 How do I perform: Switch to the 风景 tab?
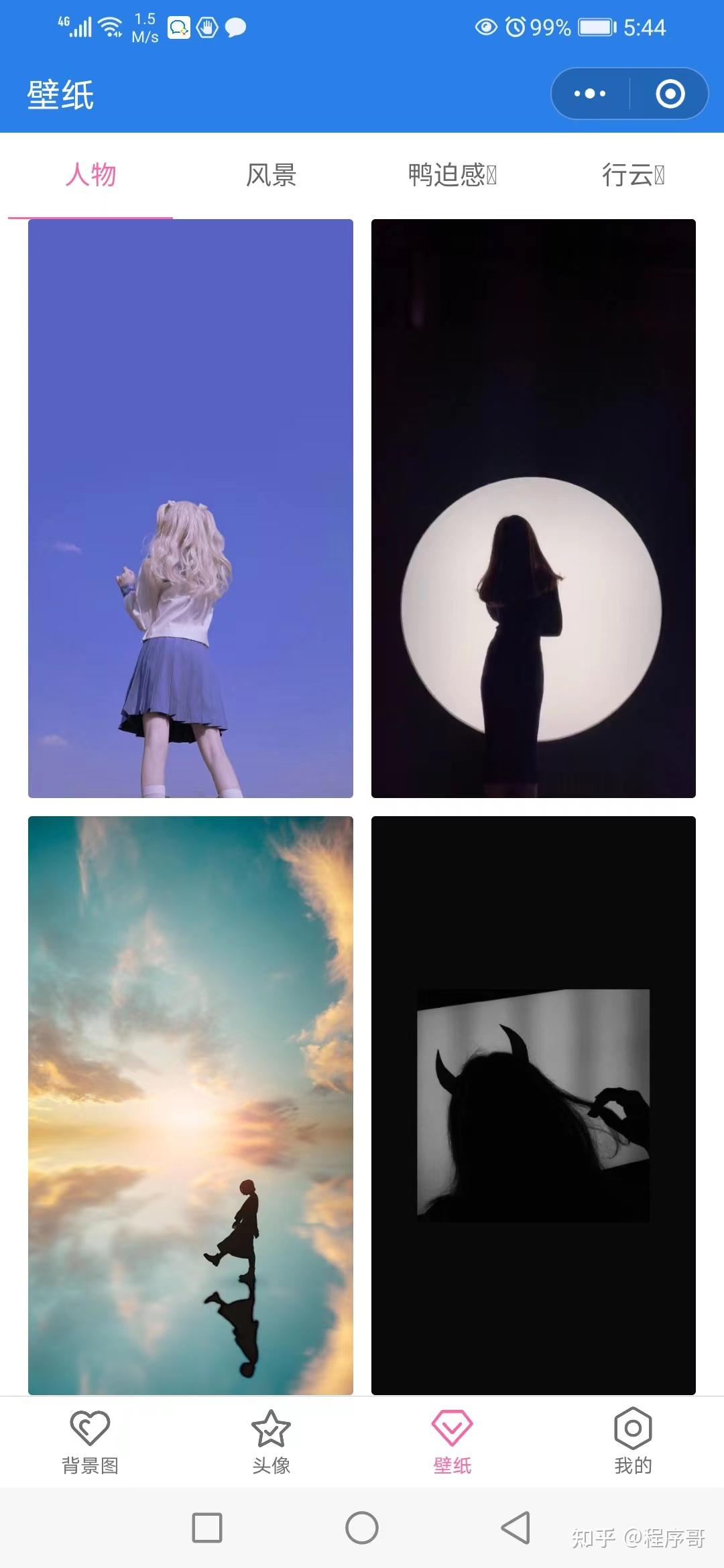click(271, 176)
